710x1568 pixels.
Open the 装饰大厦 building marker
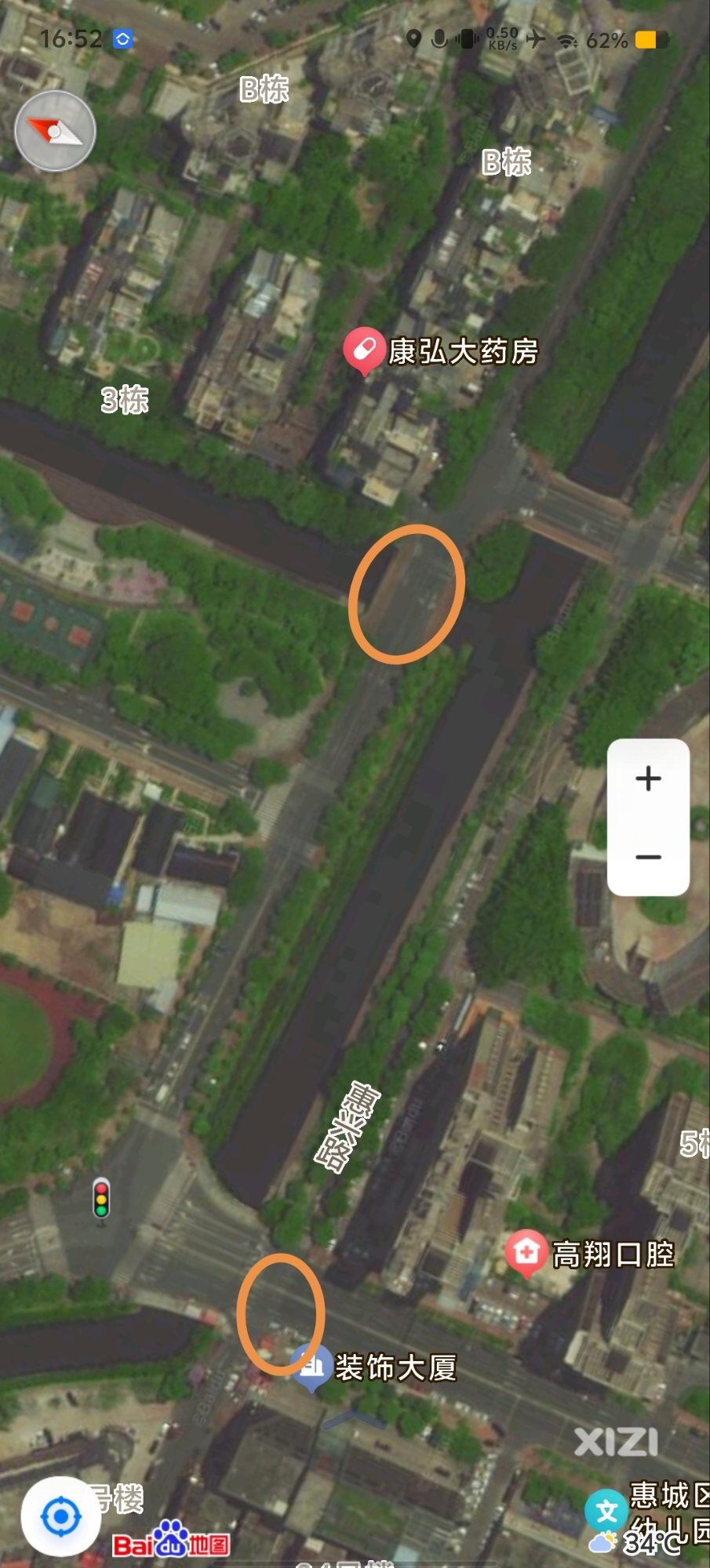tap(311, 1367)
